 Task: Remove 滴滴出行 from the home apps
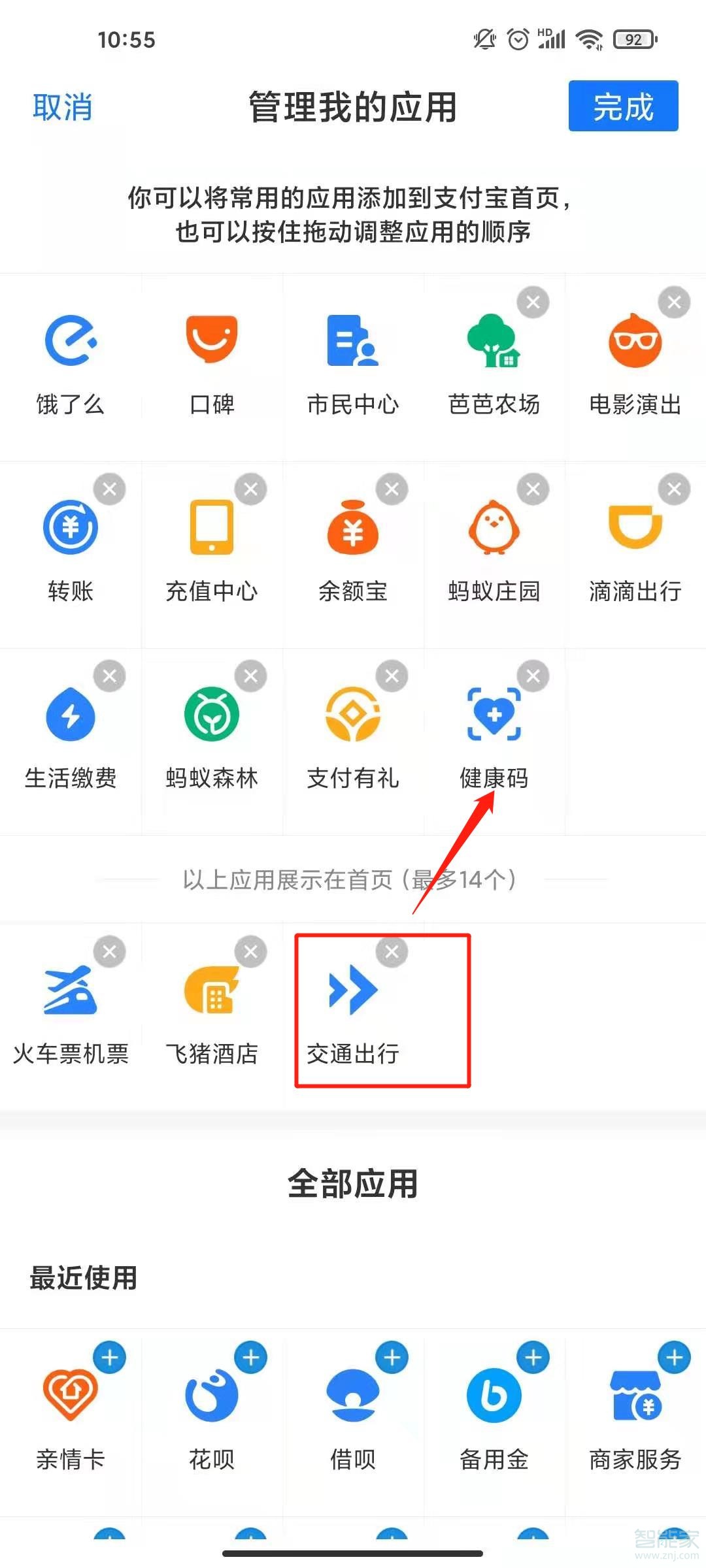(x=674, y=489)
